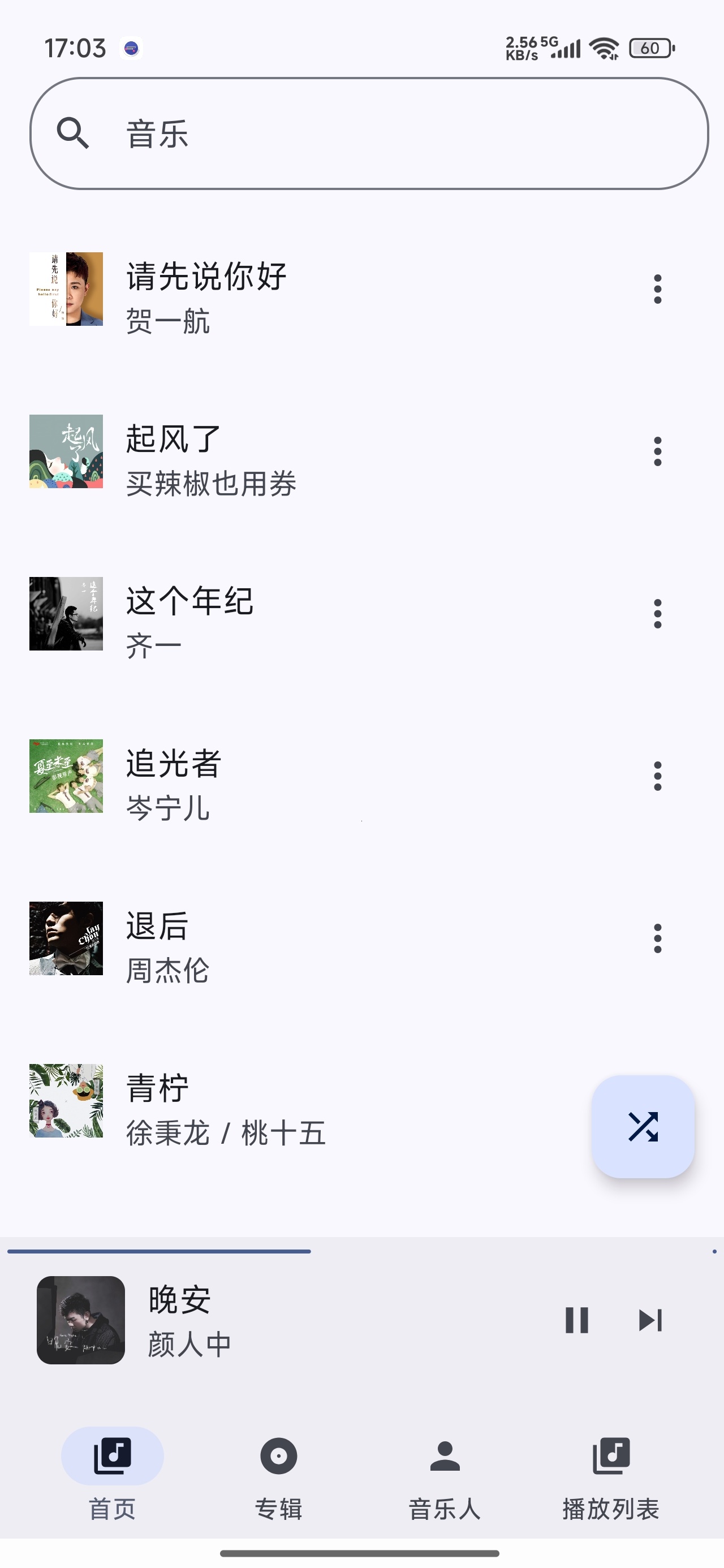724x1568 pixels.
Task: Tap the shuffle play floating button
Action: [643, 1127]
